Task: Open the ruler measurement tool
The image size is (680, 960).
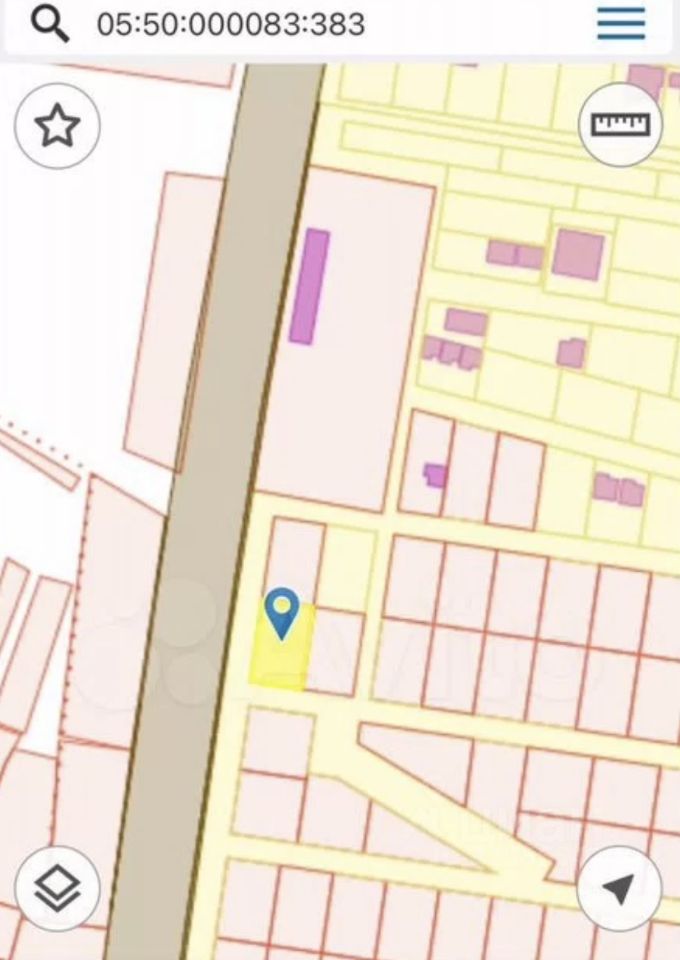Action: [x=620, y=124]
